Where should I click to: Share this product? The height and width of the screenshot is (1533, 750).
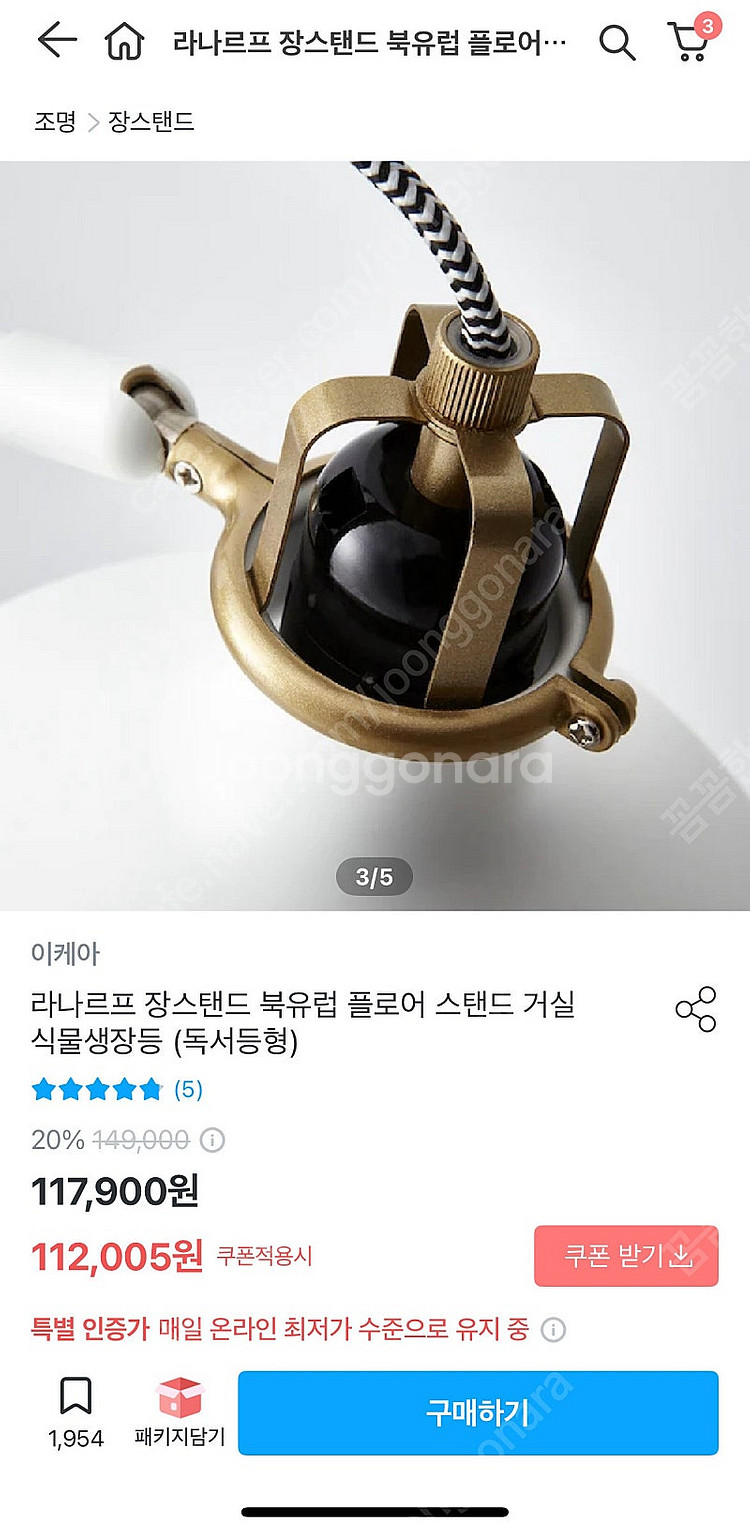tap(696, 1009)
